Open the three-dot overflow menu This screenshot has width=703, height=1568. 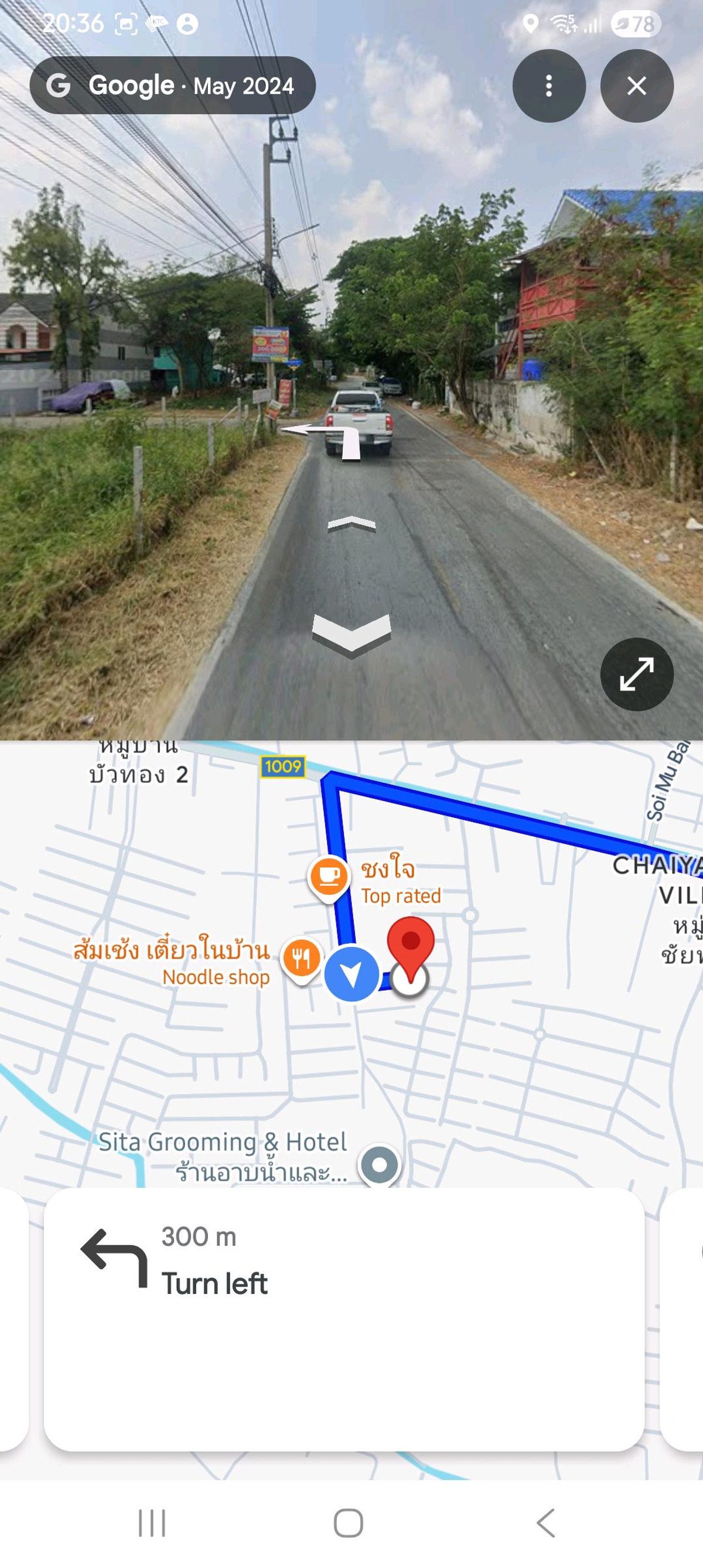coord(548,86)
